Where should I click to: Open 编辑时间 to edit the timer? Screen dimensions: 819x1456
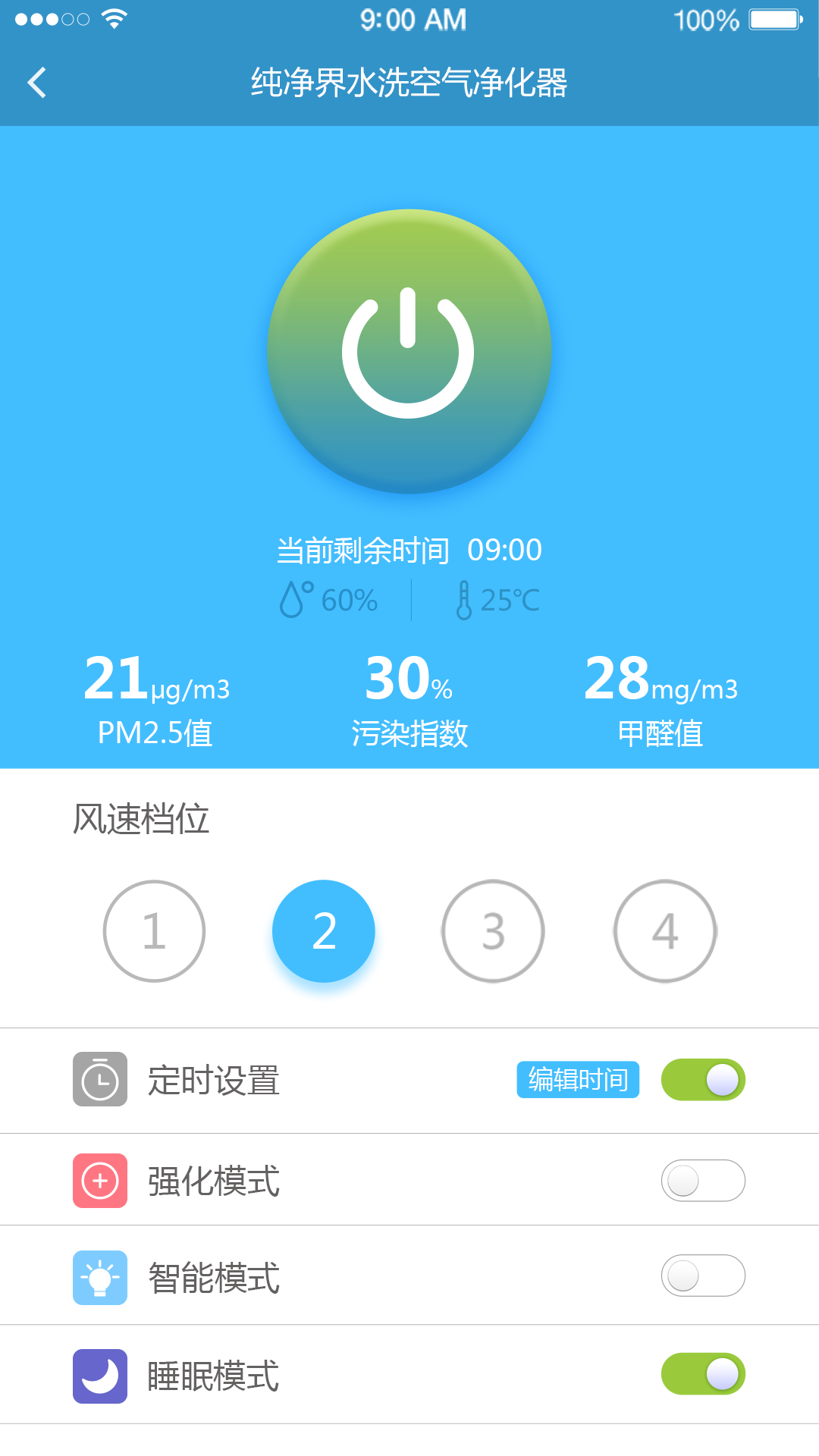(x=578, y=1080)
